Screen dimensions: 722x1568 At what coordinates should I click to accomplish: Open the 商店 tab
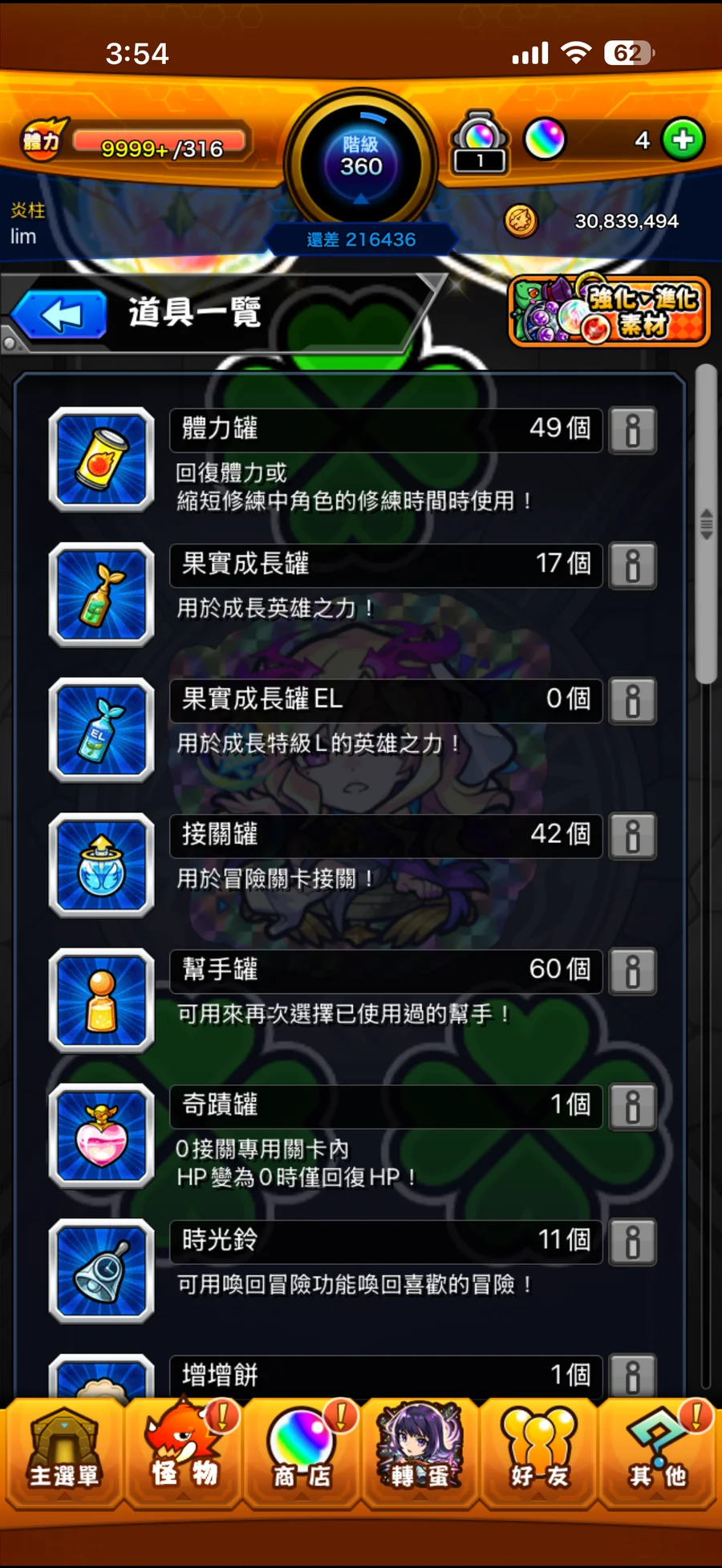point(302,1453)
